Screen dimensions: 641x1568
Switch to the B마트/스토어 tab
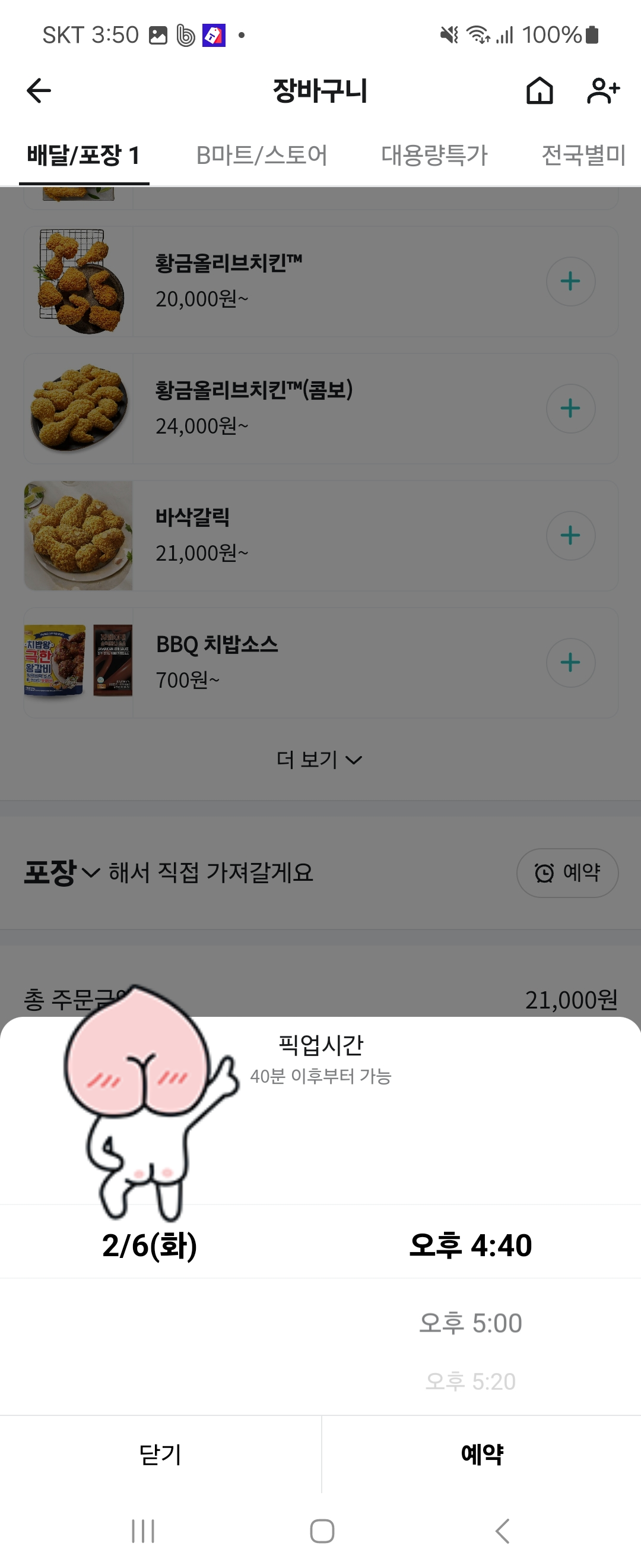pos(264,155)
